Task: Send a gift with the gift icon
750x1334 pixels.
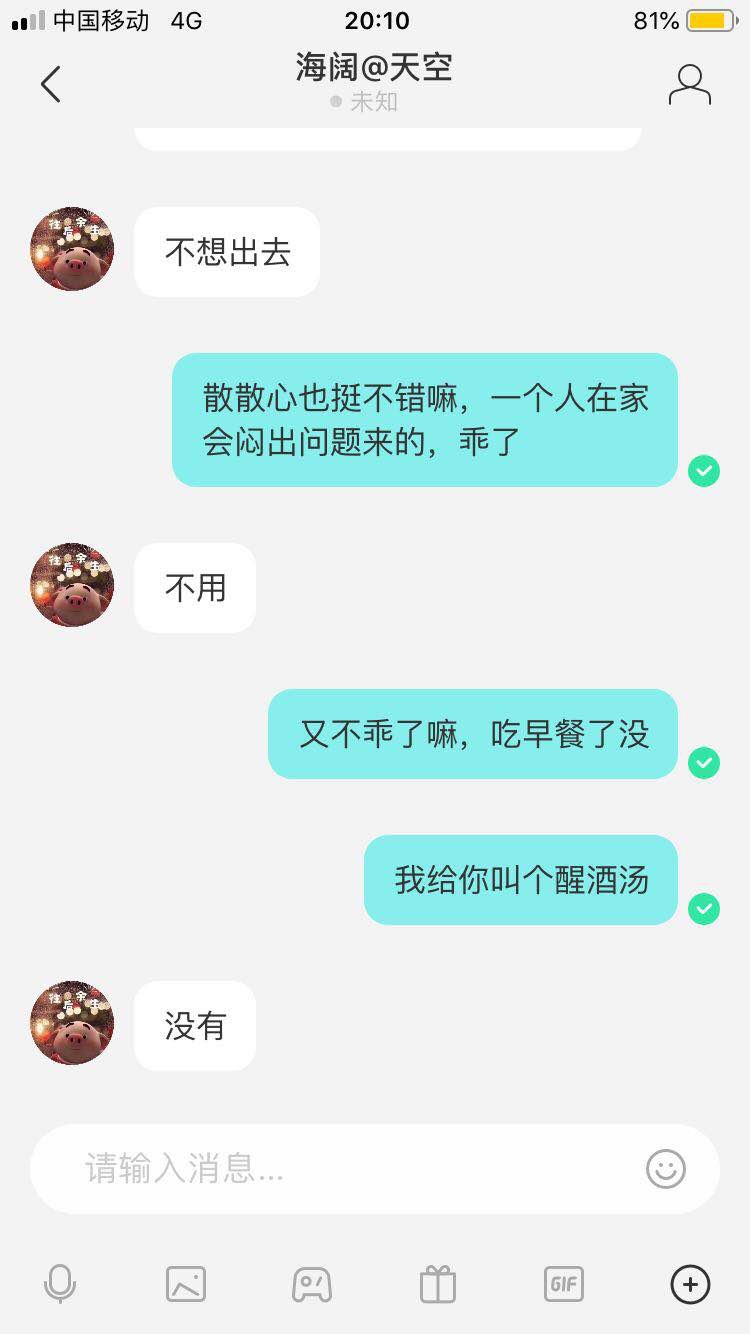Action: click(x=438, y=1283)
